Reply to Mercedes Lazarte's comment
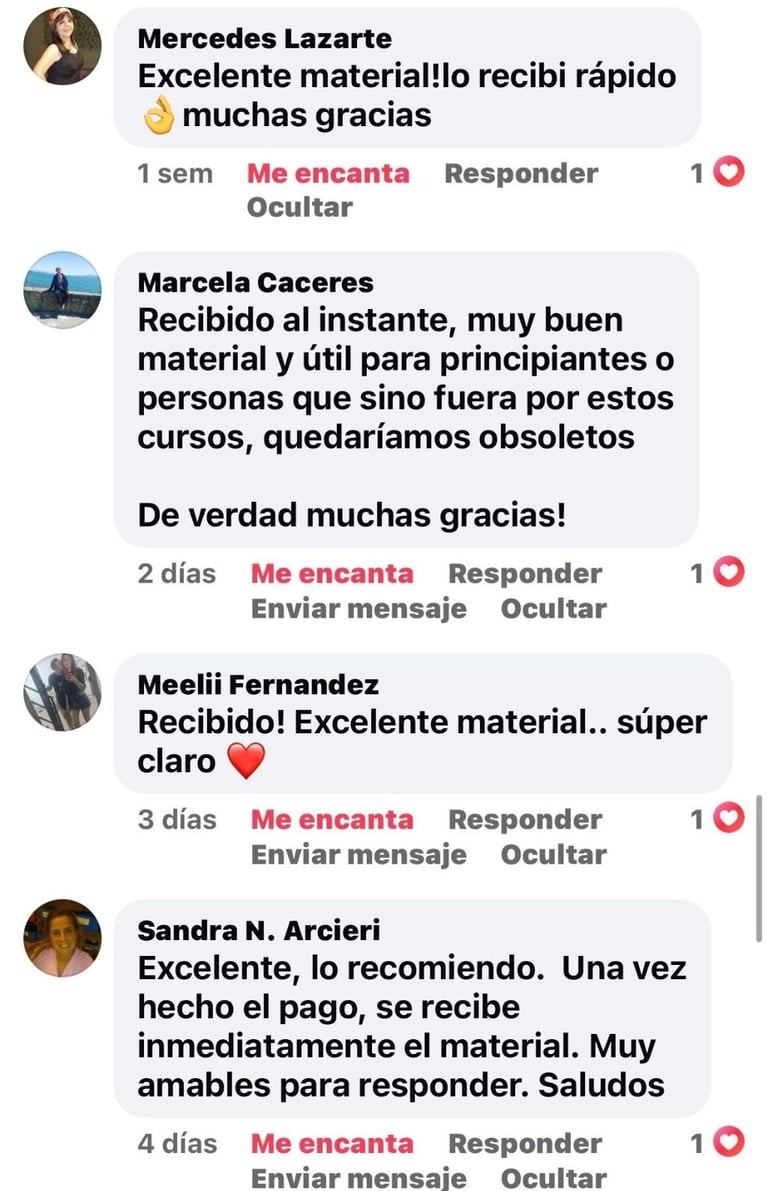Image resolution: width=768 pixels, height=1191 pixels. 521,173
